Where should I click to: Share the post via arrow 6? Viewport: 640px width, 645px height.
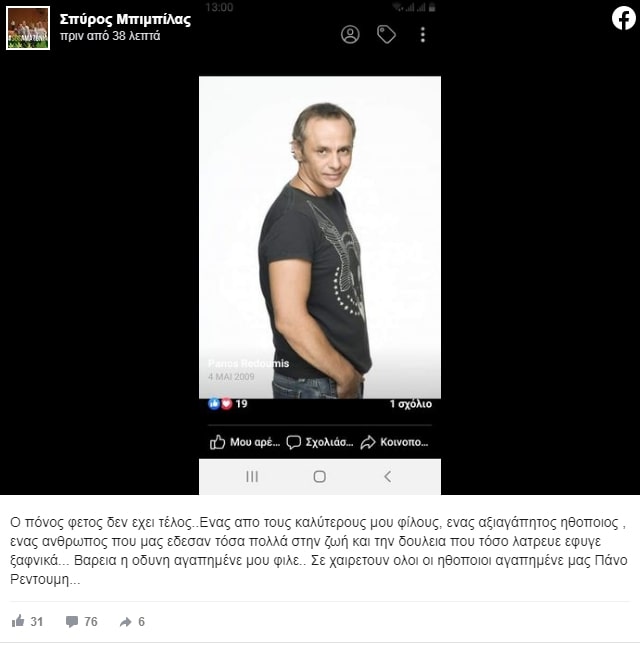tap(132, 621)
